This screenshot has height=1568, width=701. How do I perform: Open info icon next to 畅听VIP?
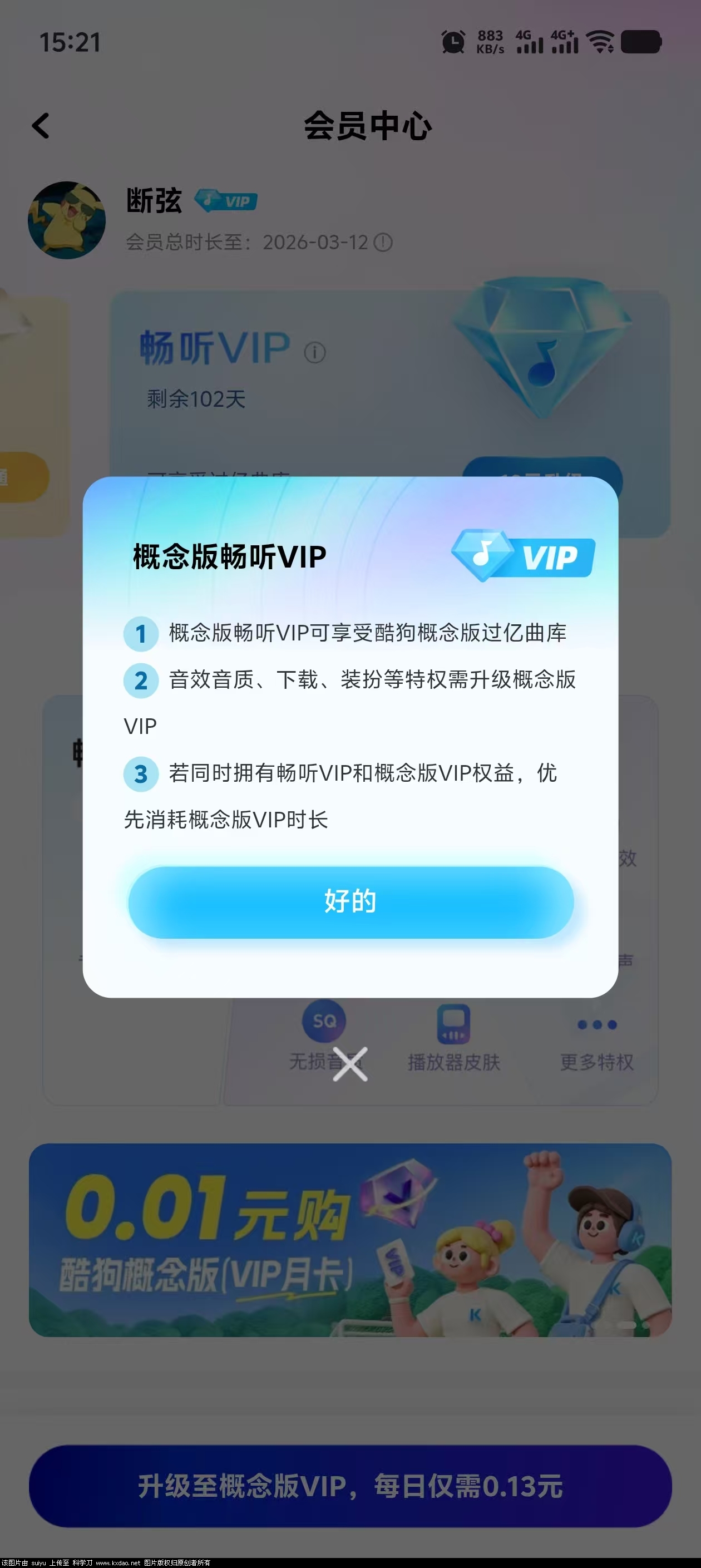point(314,352)
